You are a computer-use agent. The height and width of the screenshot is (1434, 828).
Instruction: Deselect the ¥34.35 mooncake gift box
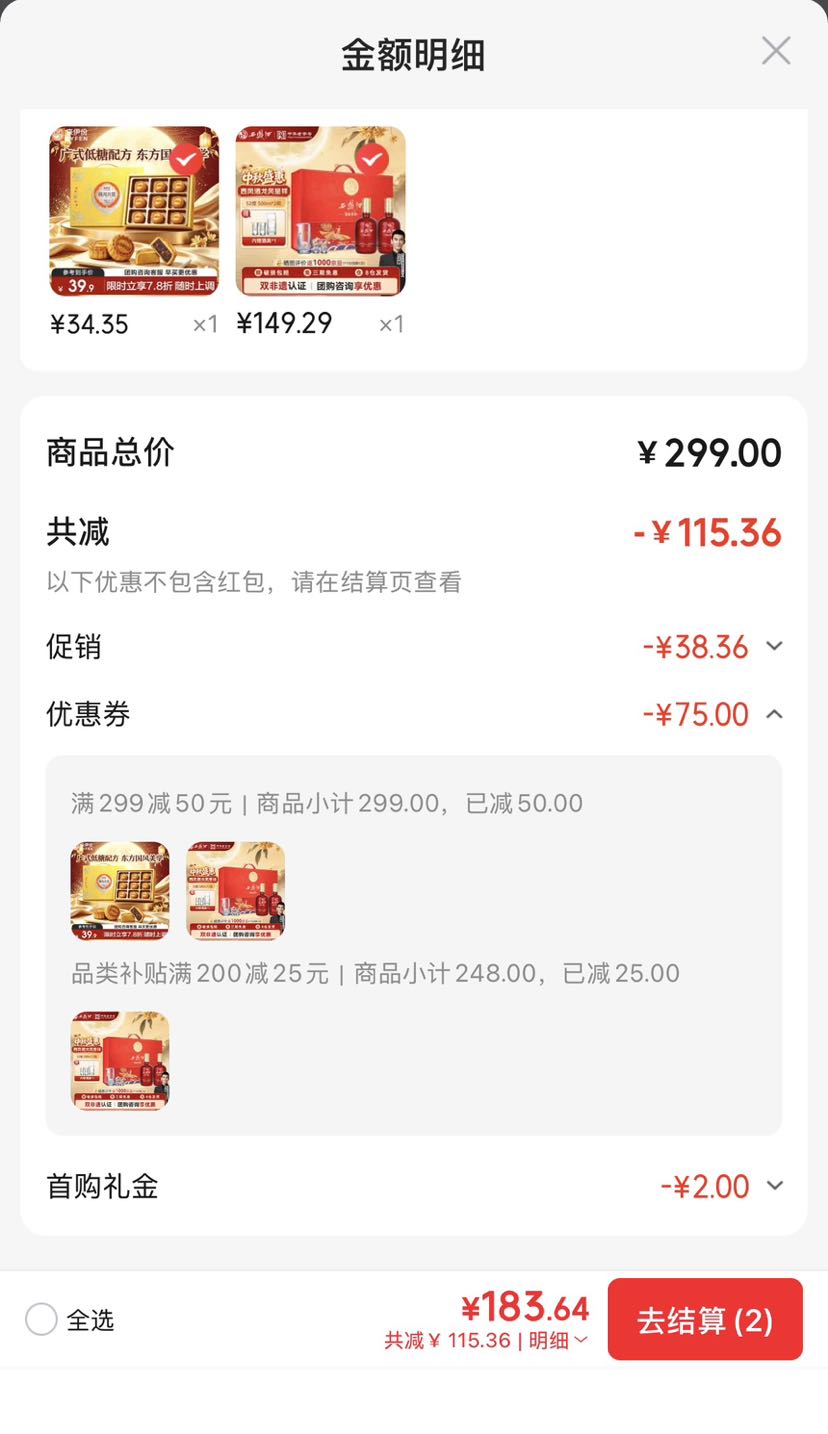pyautogui.click(x=185, y=159)
